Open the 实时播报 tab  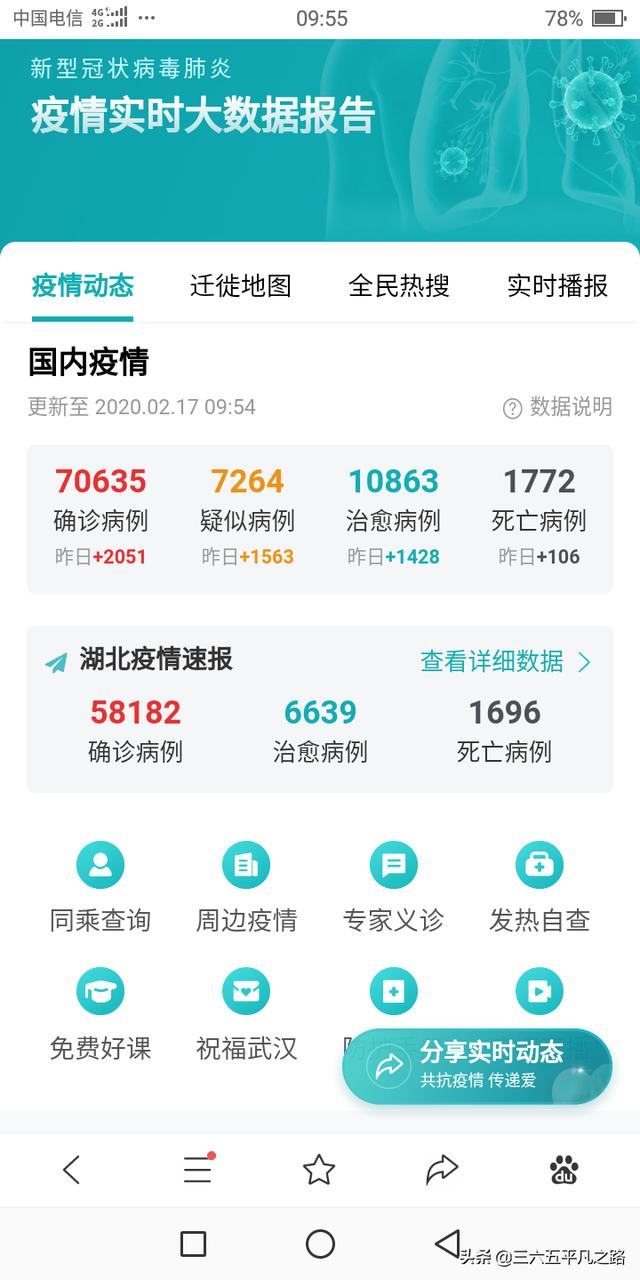coord(557,286)
